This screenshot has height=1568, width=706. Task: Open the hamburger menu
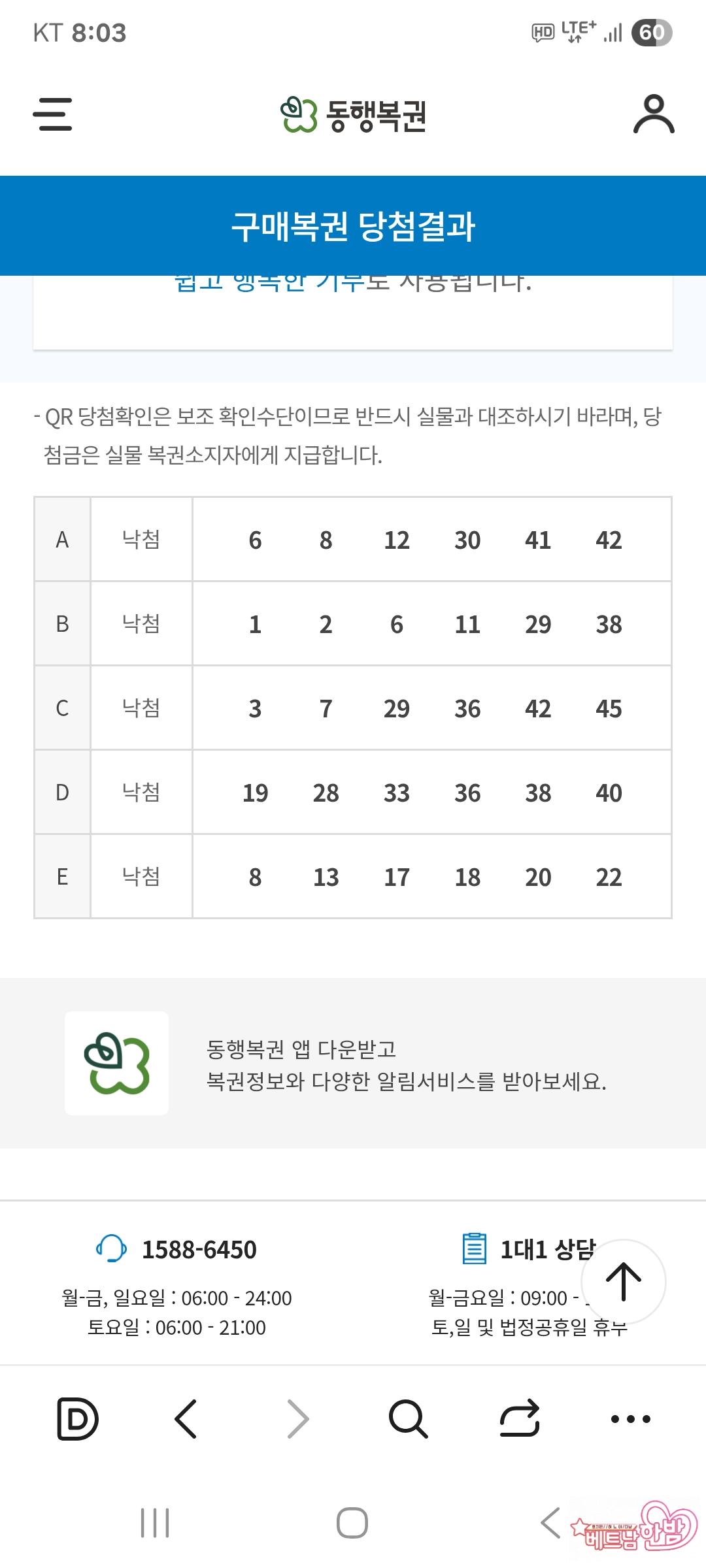click(52, 114)
